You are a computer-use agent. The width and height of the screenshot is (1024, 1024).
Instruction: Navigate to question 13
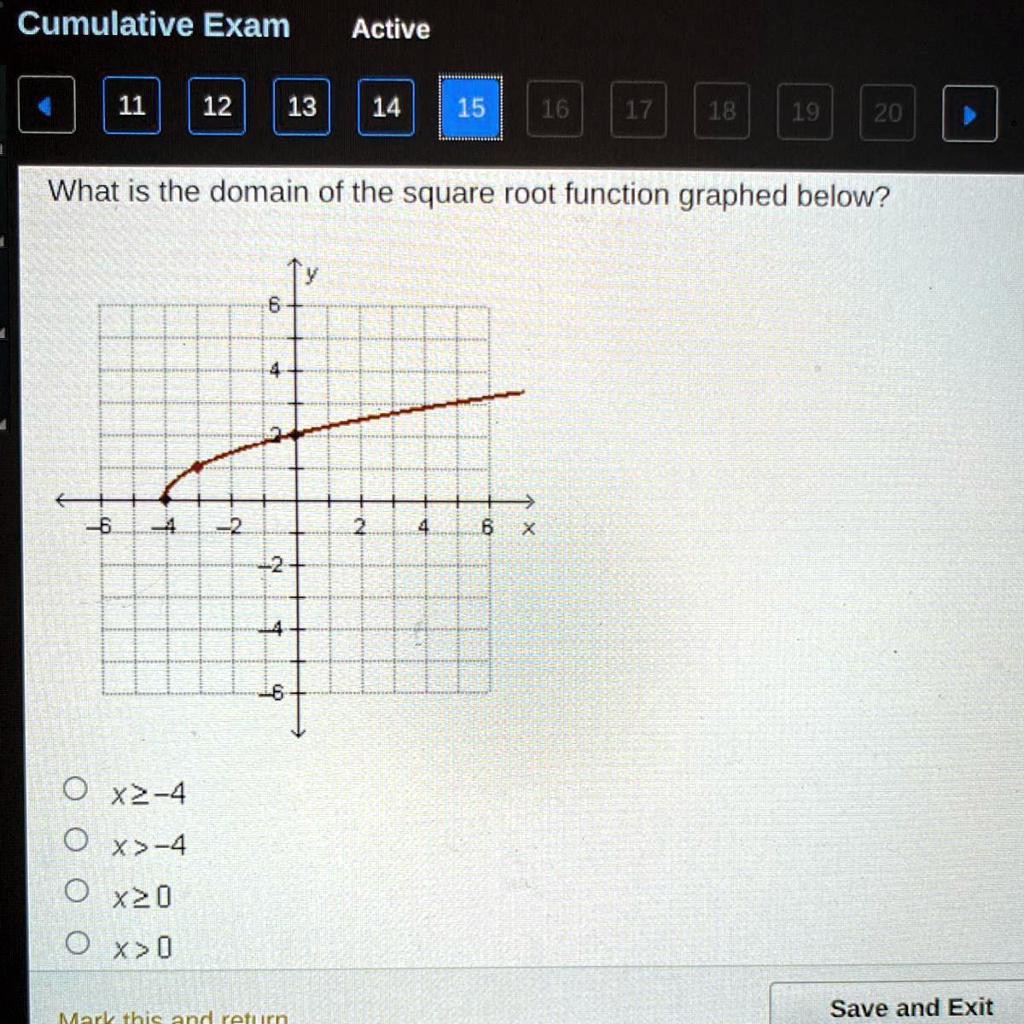click(302, 107)
